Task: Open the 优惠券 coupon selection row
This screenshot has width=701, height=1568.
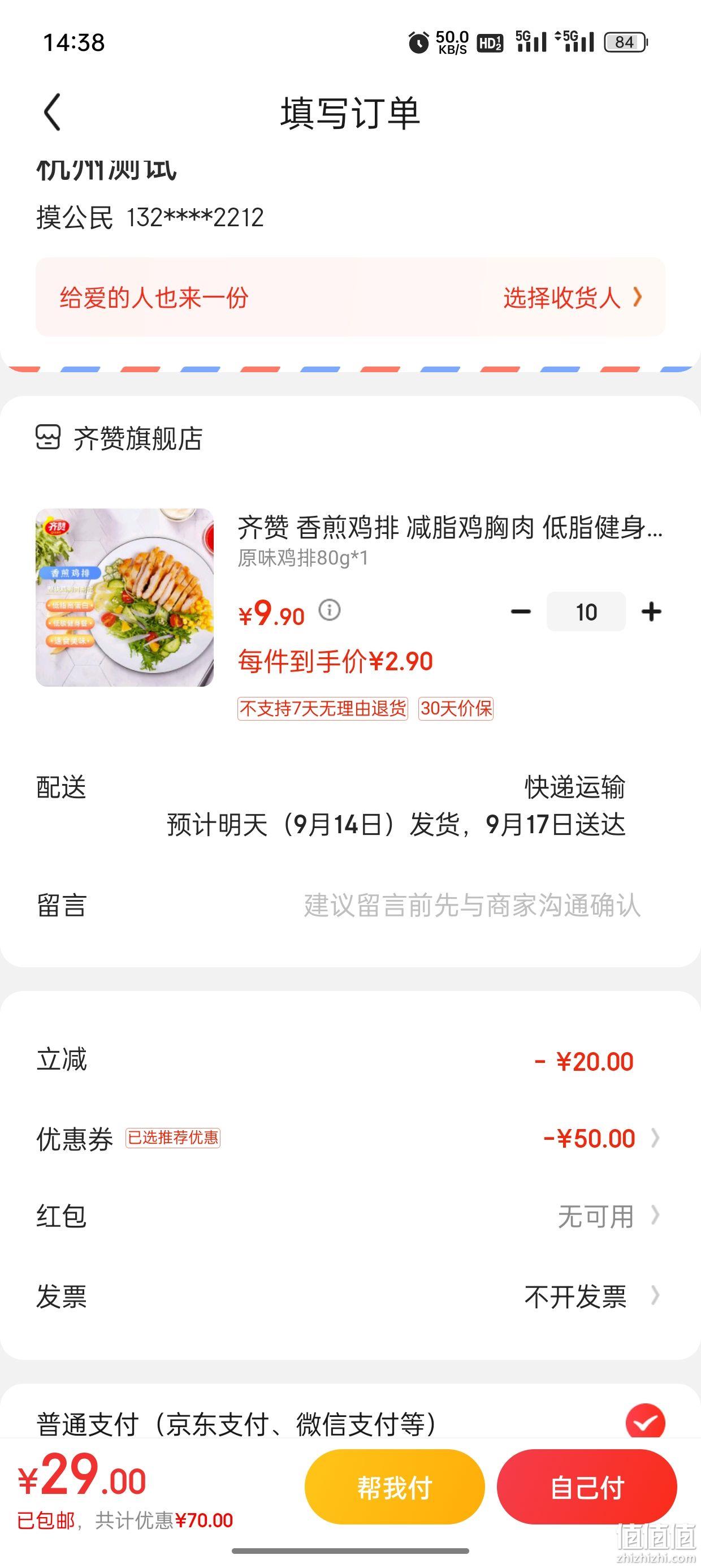Action: point(350,1138)
